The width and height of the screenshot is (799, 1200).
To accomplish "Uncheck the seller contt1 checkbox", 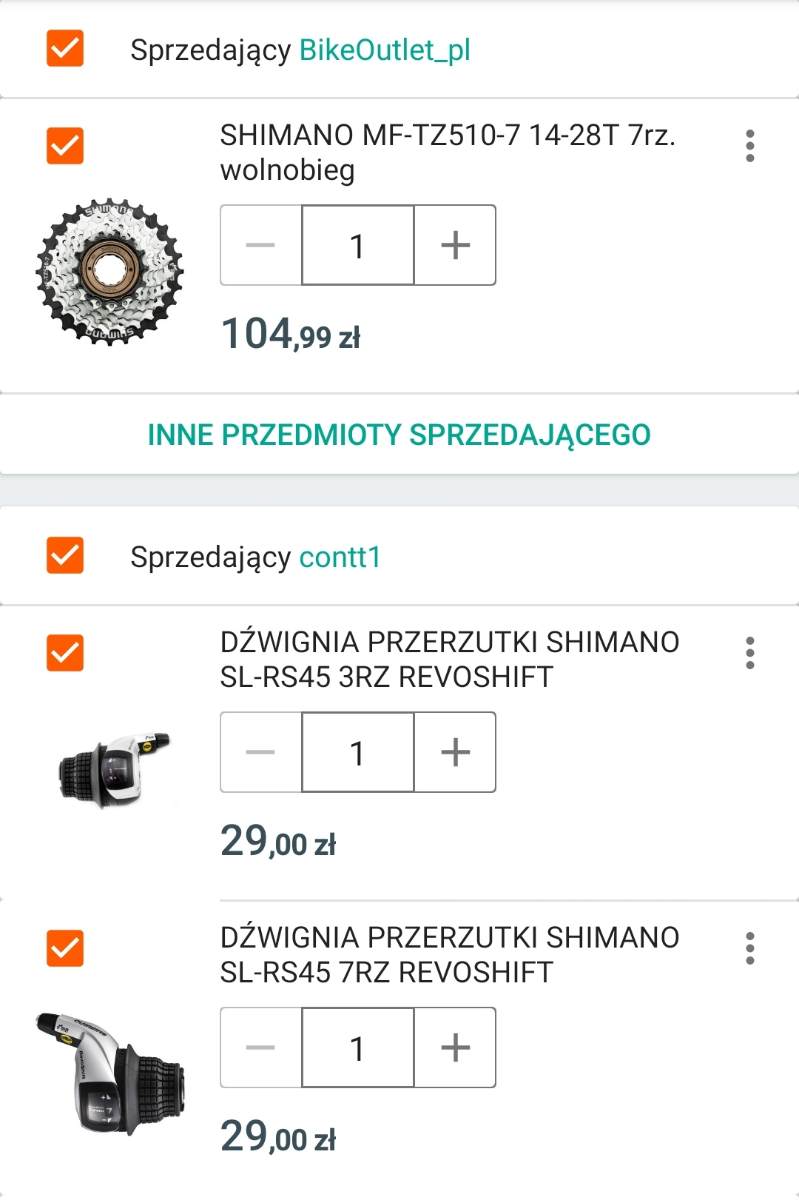I will [x=65, y=554].
